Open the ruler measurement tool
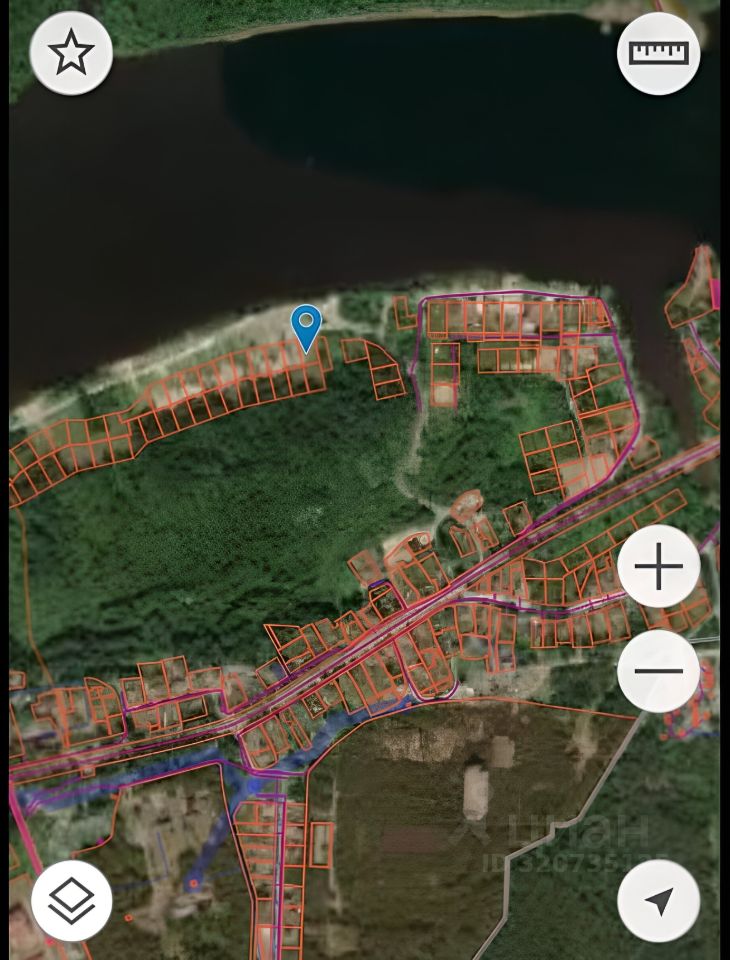The height and width of the screenshot is (960, 730). coord(658,53)
